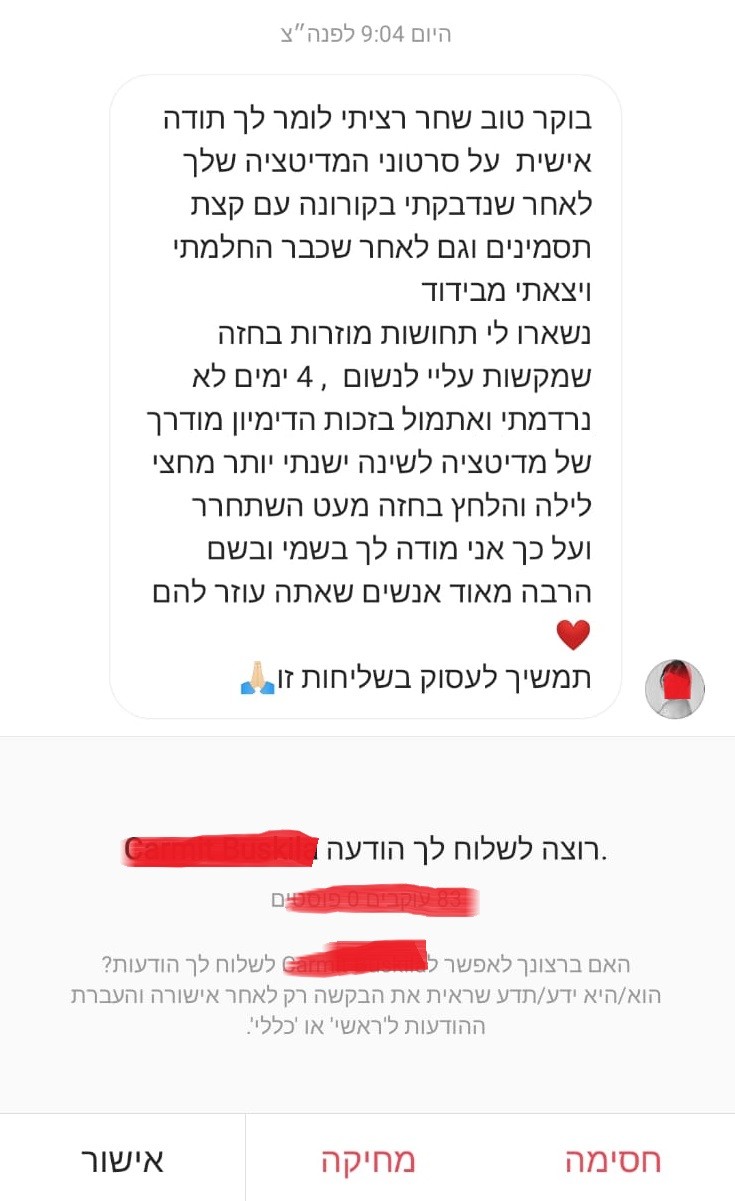The height and width of the screenshot is (1201, 735).
Task: Tap מחיקה to delete the message request
Action: click(x=367, y=1160)
